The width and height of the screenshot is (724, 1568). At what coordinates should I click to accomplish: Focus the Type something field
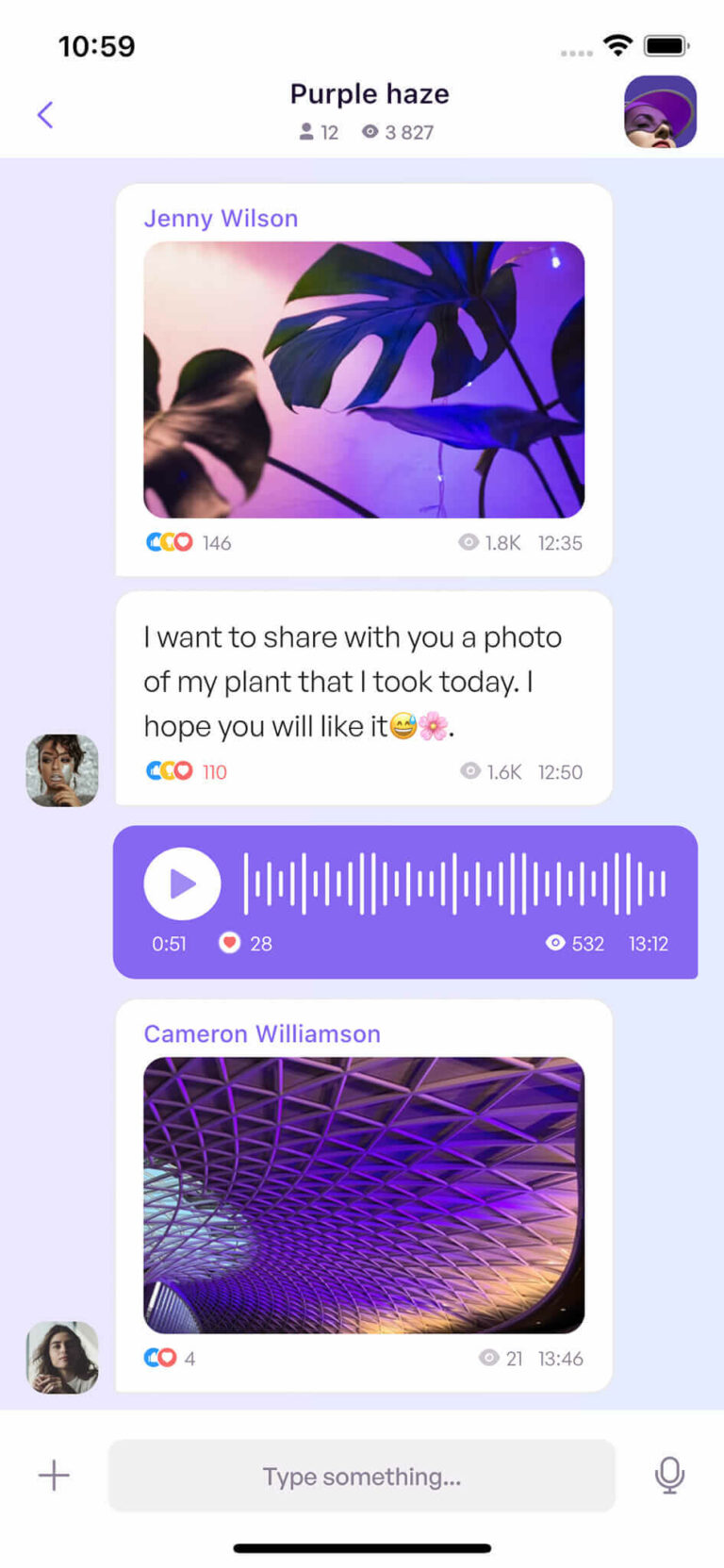(x=362, y=1476)
